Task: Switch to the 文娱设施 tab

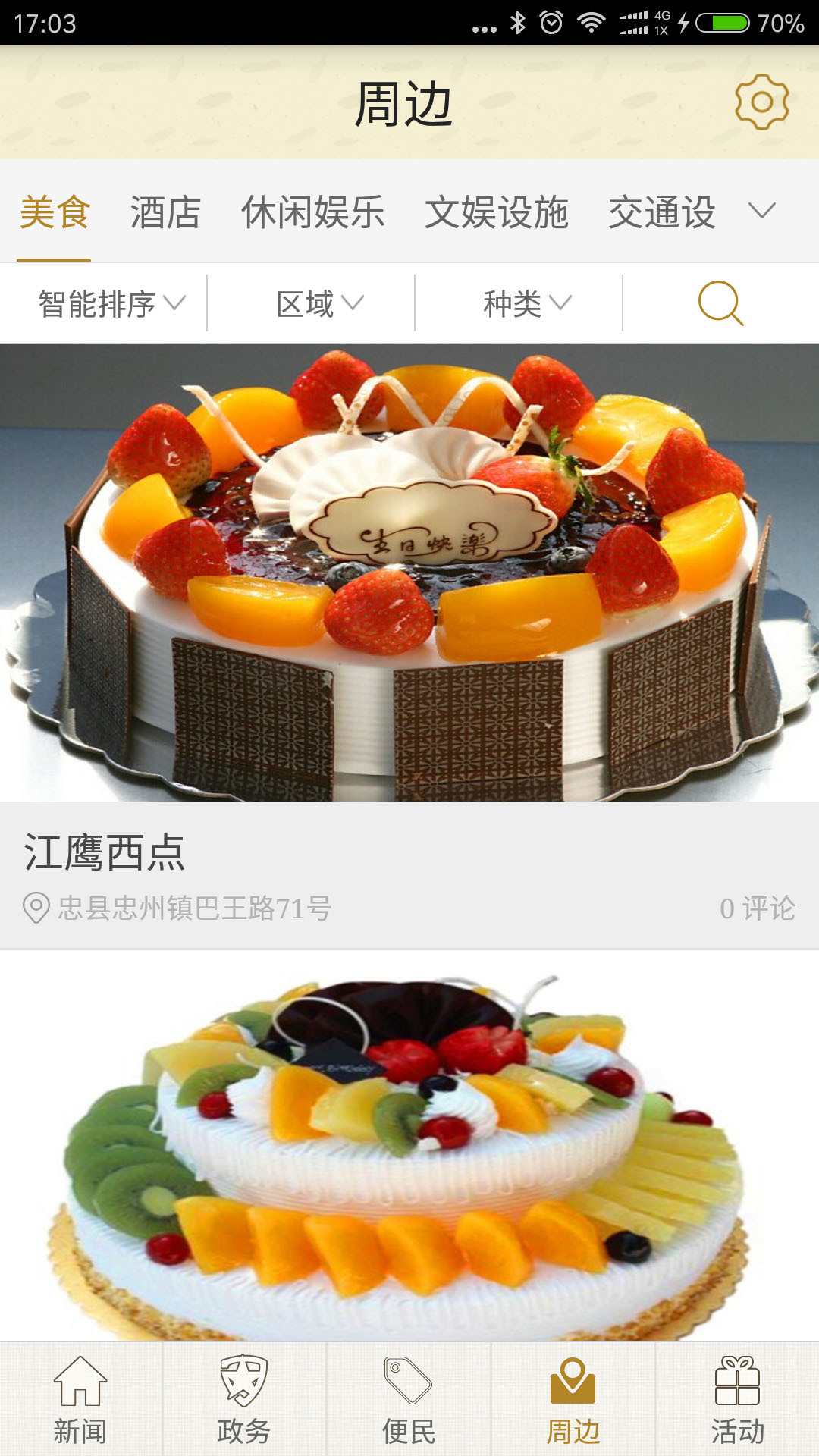Action: (x=497, y=212)
